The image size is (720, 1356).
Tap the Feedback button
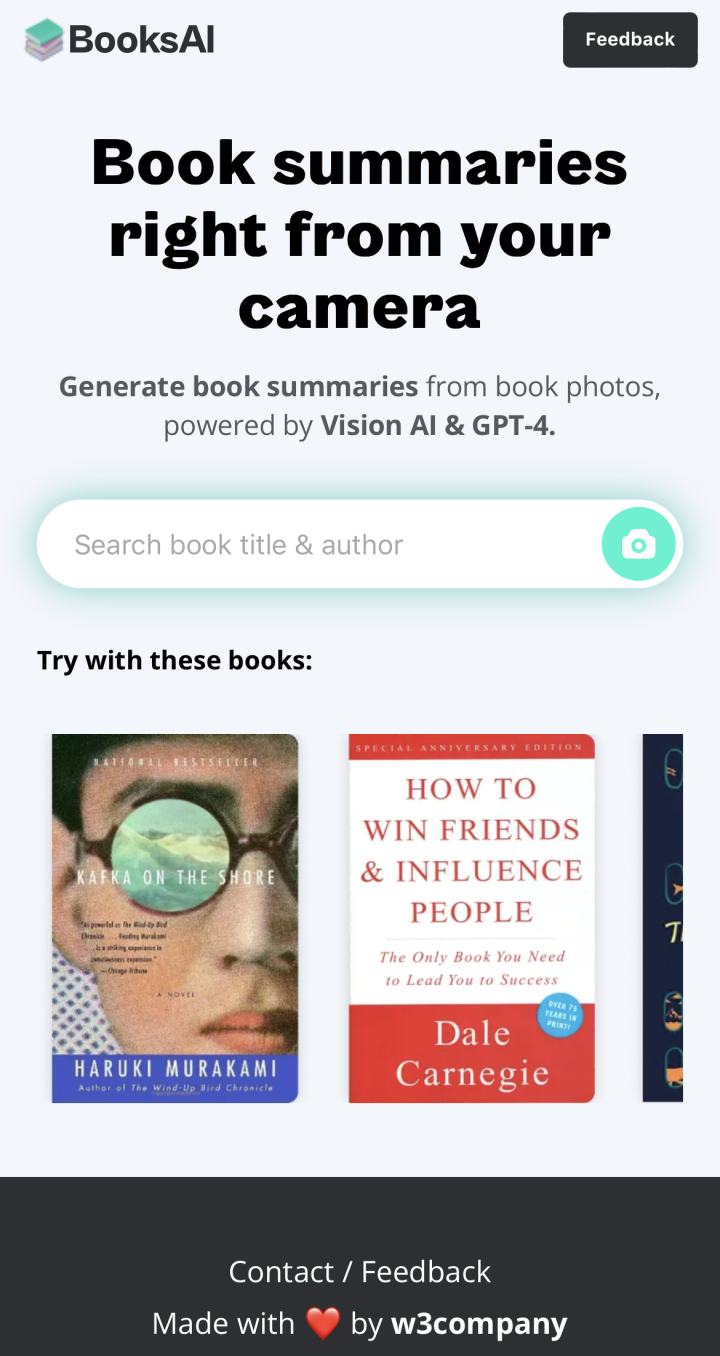tap(629, 40)
